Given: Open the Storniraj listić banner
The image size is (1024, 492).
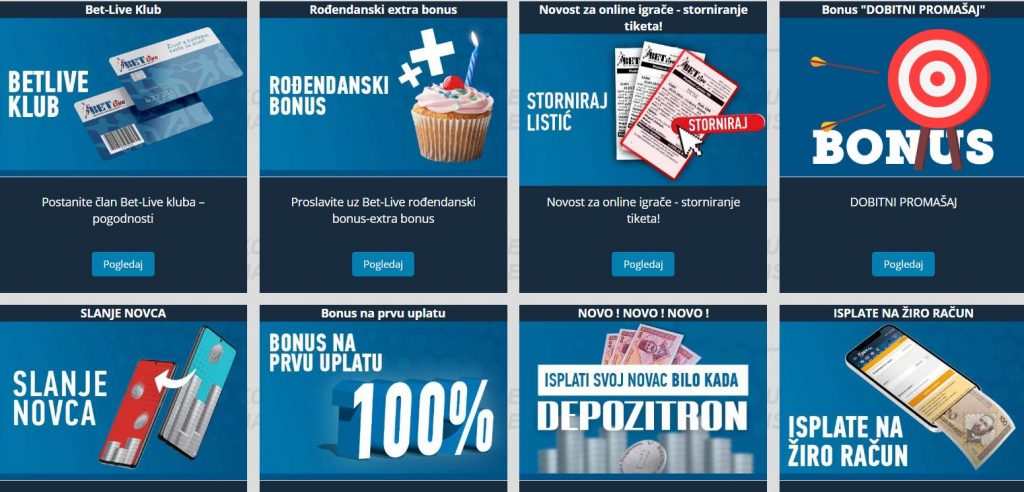Looking at the screenshot, I should 643,100.
